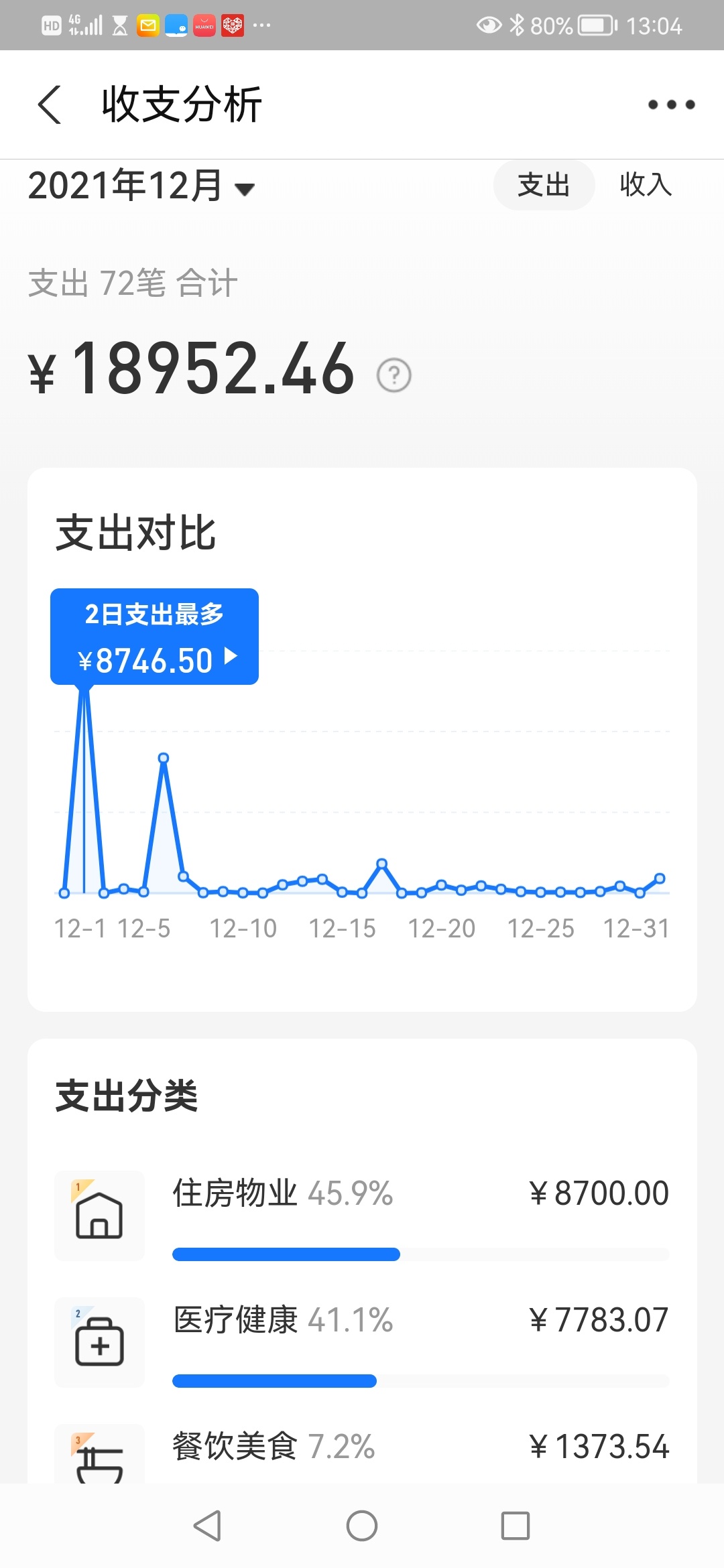This screenshot has width=724, height=1568.
Task: Select the 支出 tab
Action: [544, 185]
